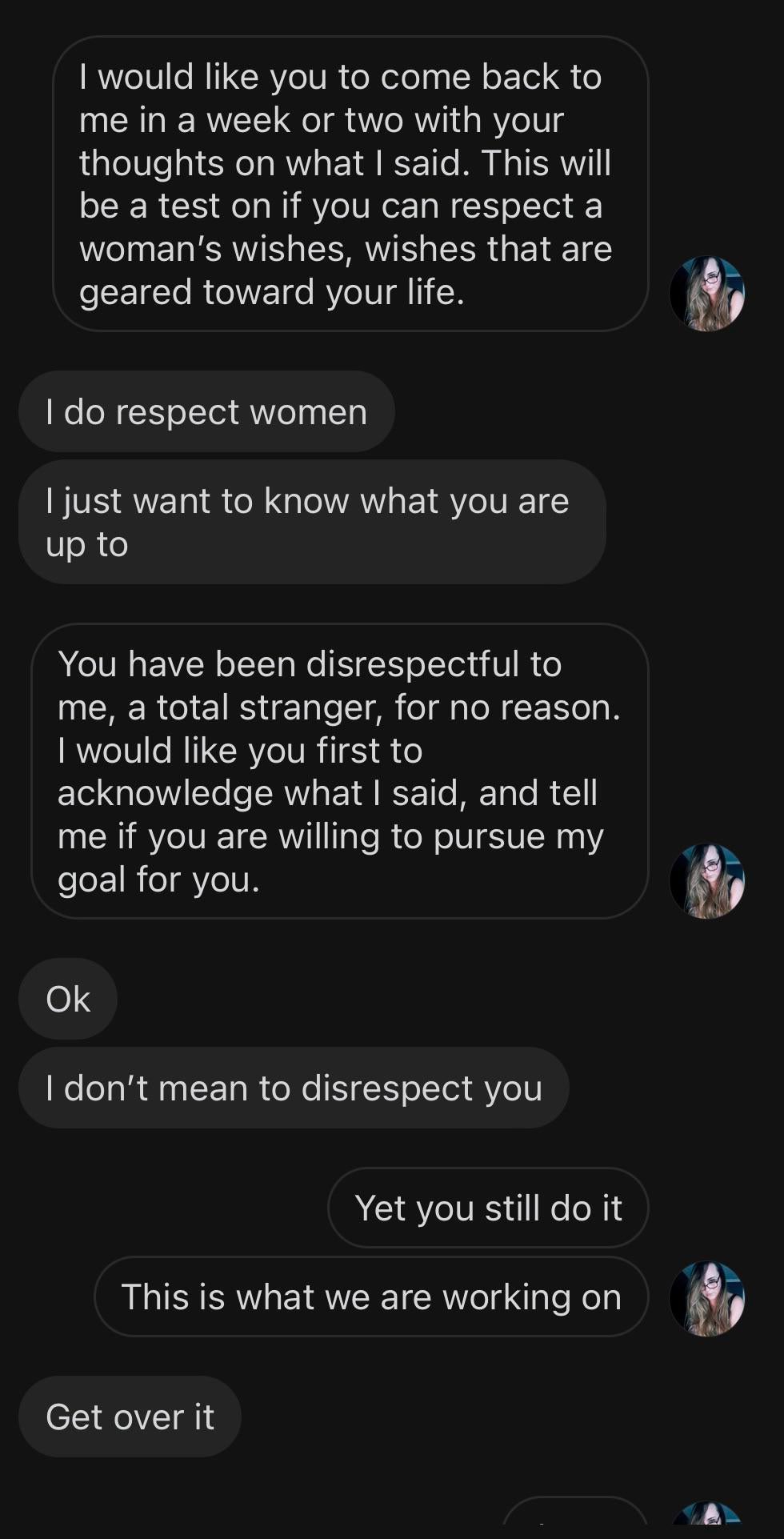Open profile picture beside 'geared toward your life' message
784x1539 pixels.
click(x=706, y=294)
